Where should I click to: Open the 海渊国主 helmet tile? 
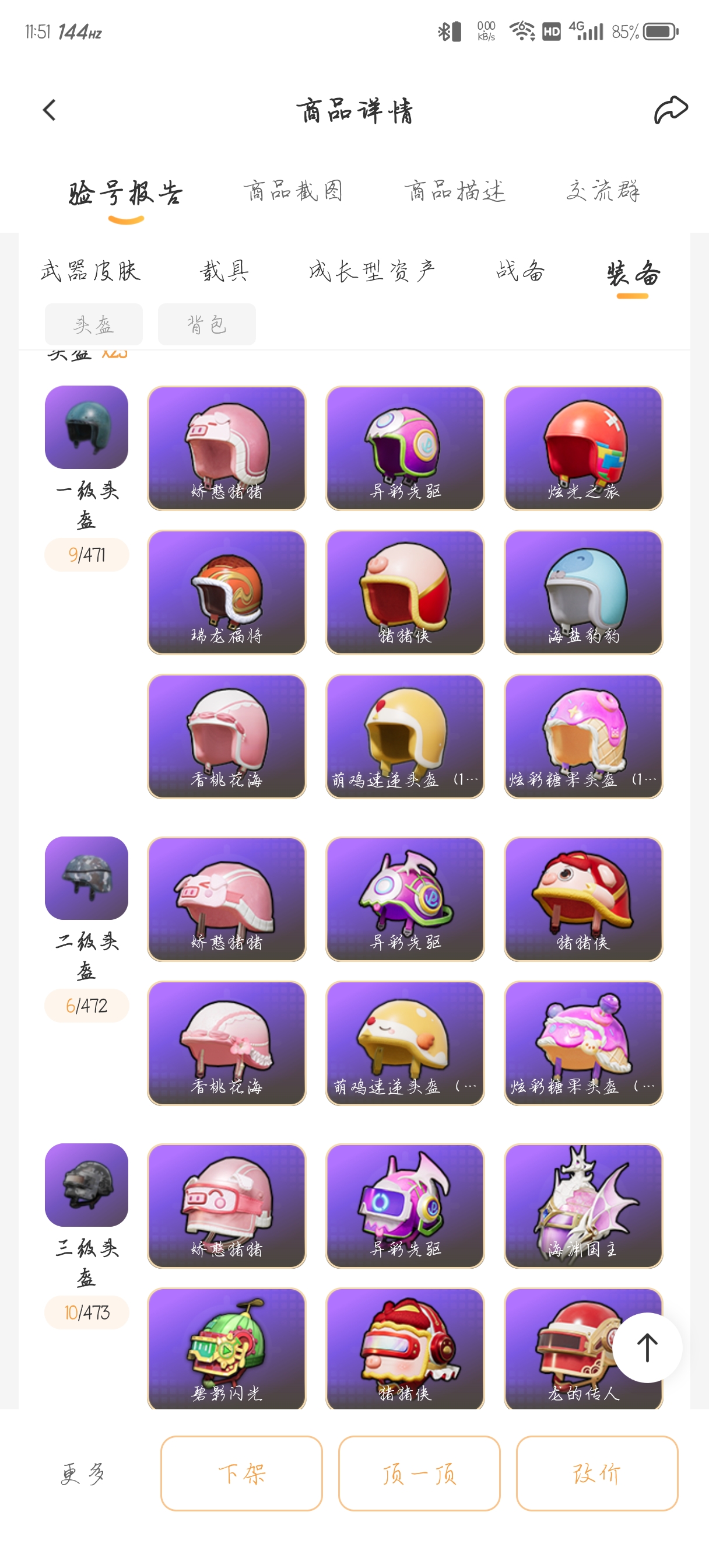coord(583,1206)
